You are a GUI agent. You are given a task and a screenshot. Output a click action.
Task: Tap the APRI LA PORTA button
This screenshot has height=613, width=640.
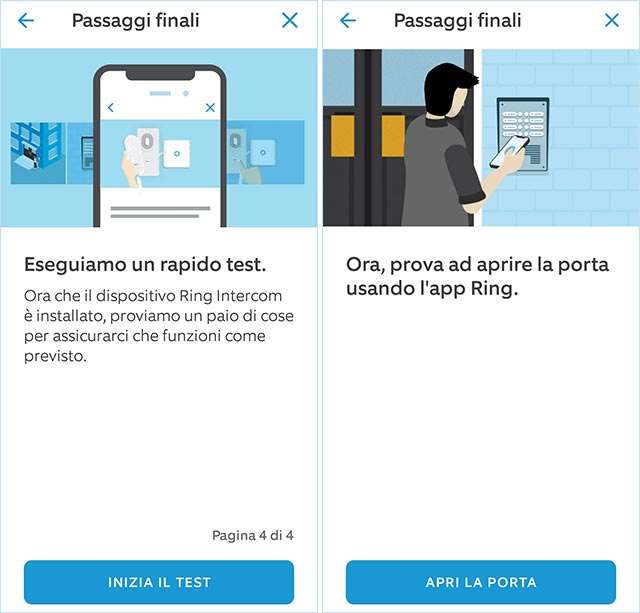(481, 582)
